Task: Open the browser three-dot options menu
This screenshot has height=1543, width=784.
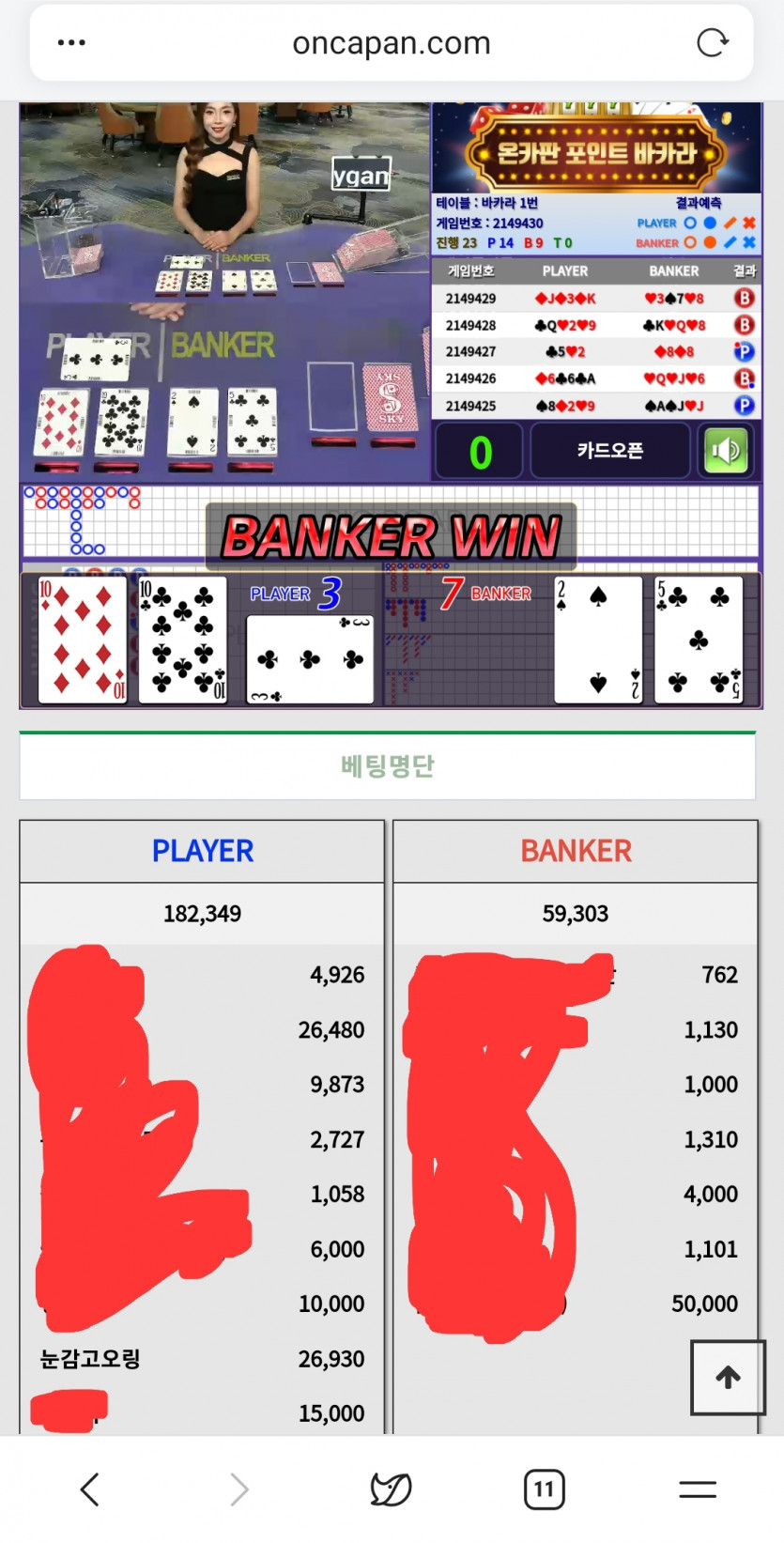Action: 71,43
